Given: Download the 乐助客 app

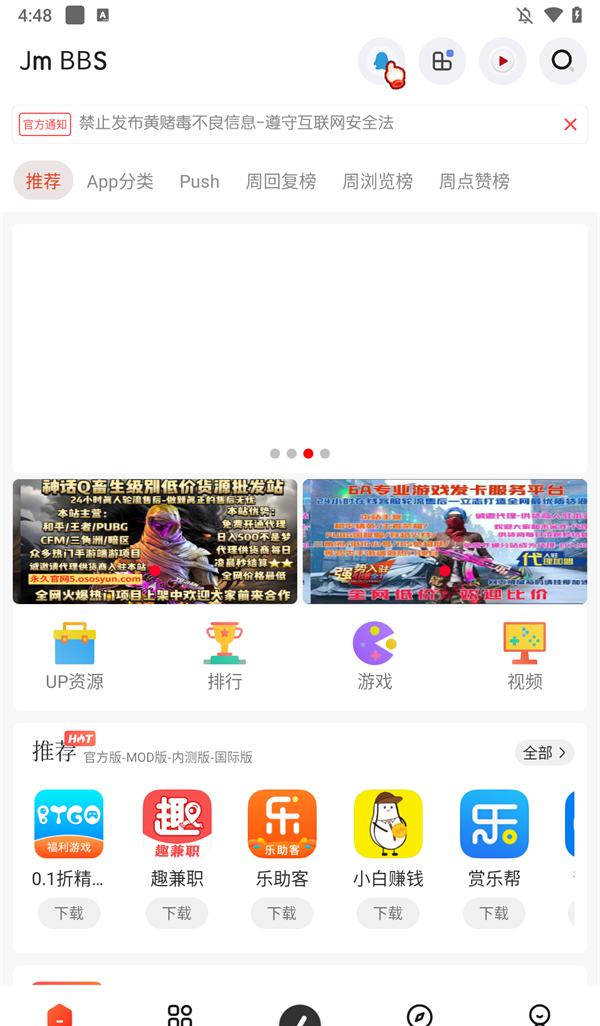Looking at the screenshot, I should click(282, 913).
